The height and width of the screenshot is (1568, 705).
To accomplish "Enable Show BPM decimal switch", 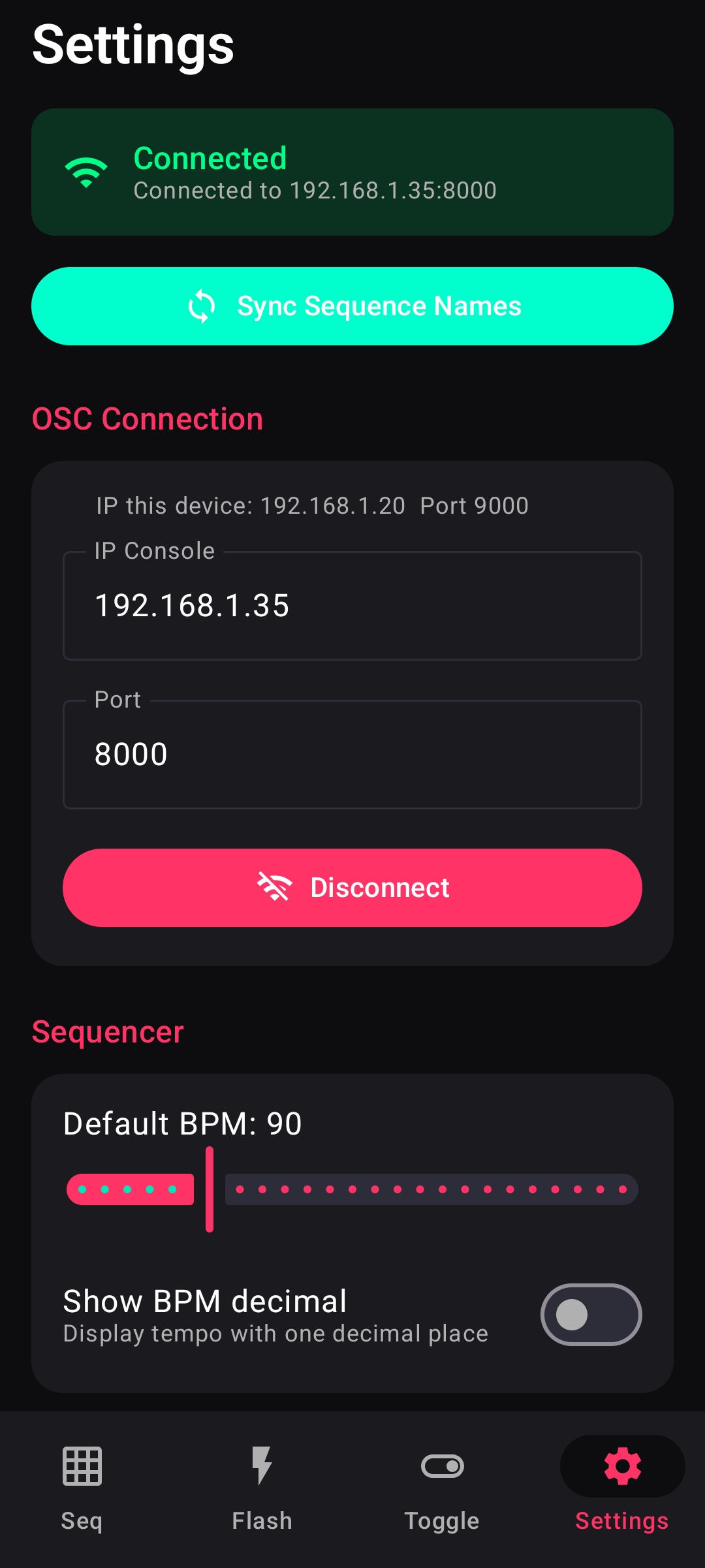I will [591, 1315].
